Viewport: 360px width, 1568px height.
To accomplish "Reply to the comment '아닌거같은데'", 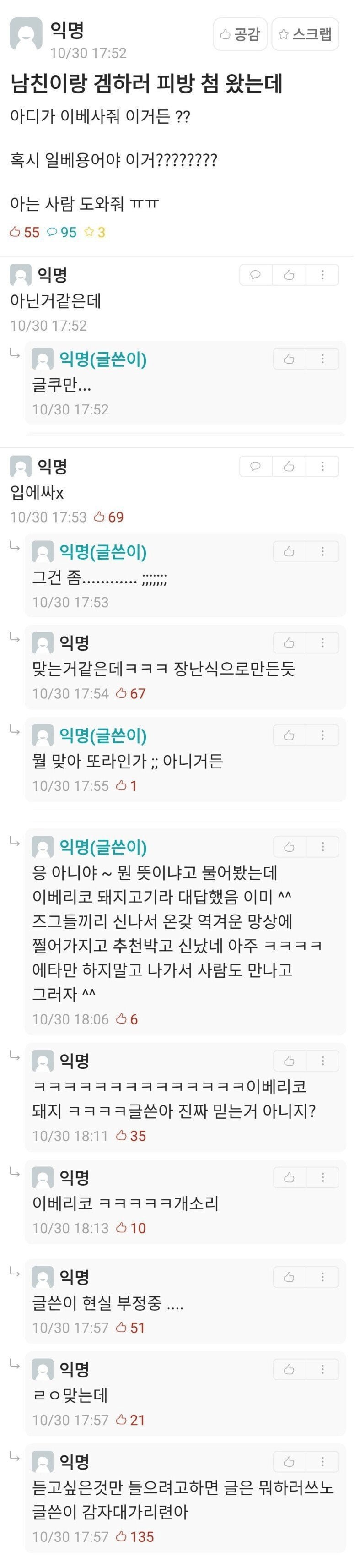I will click(x=255, y=275).
